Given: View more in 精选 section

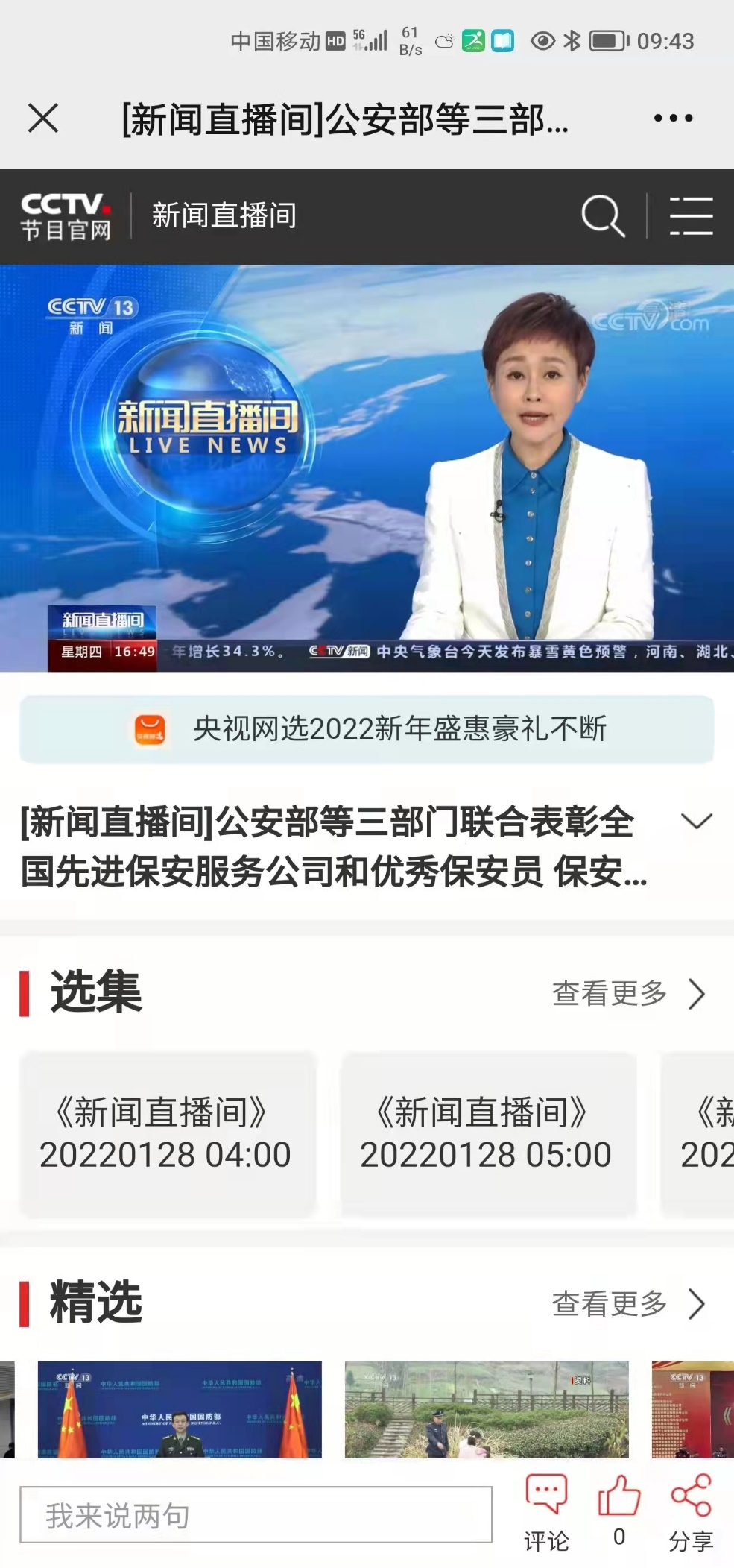Looking at the screenshot, I should [x=627, y=1303].
